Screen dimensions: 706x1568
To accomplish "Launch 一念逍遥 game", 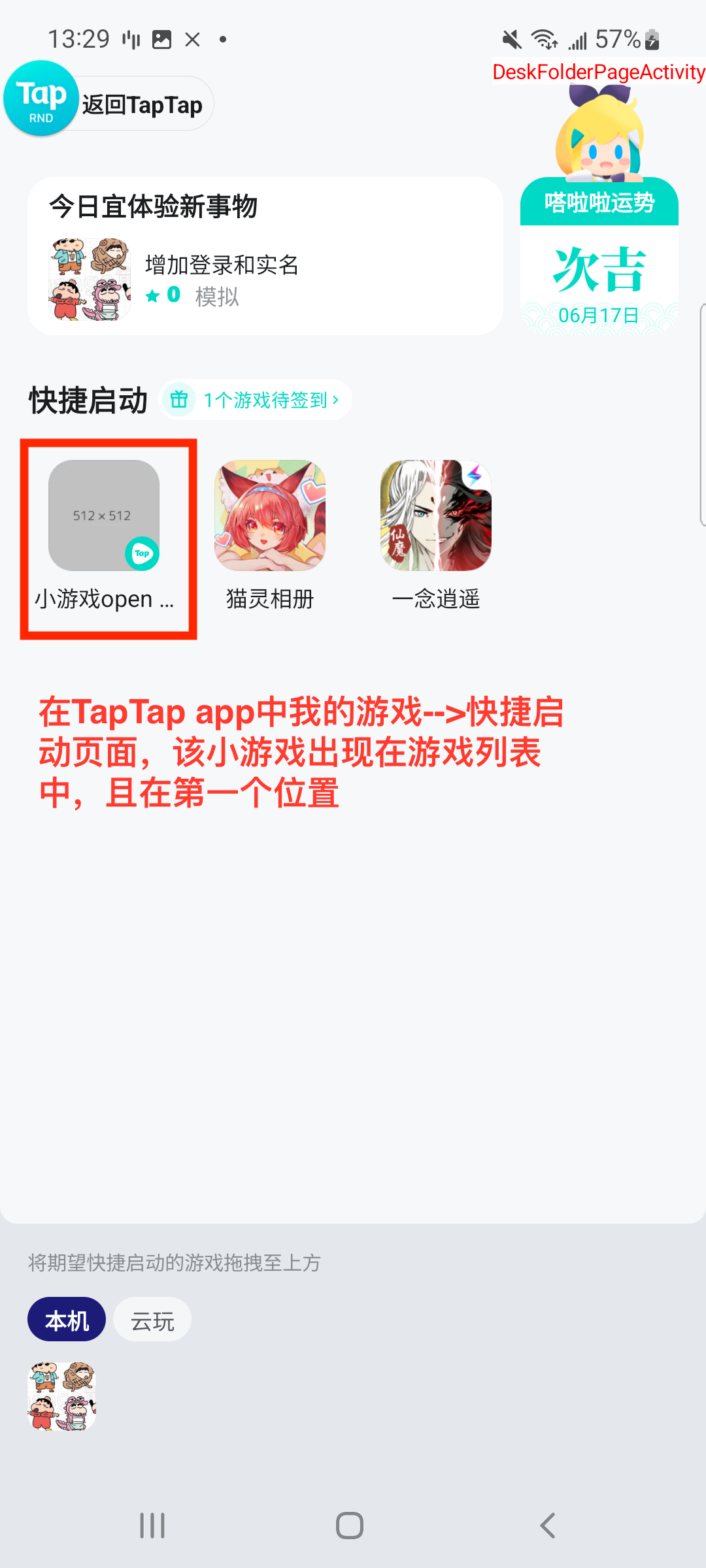I will [436, 516].
